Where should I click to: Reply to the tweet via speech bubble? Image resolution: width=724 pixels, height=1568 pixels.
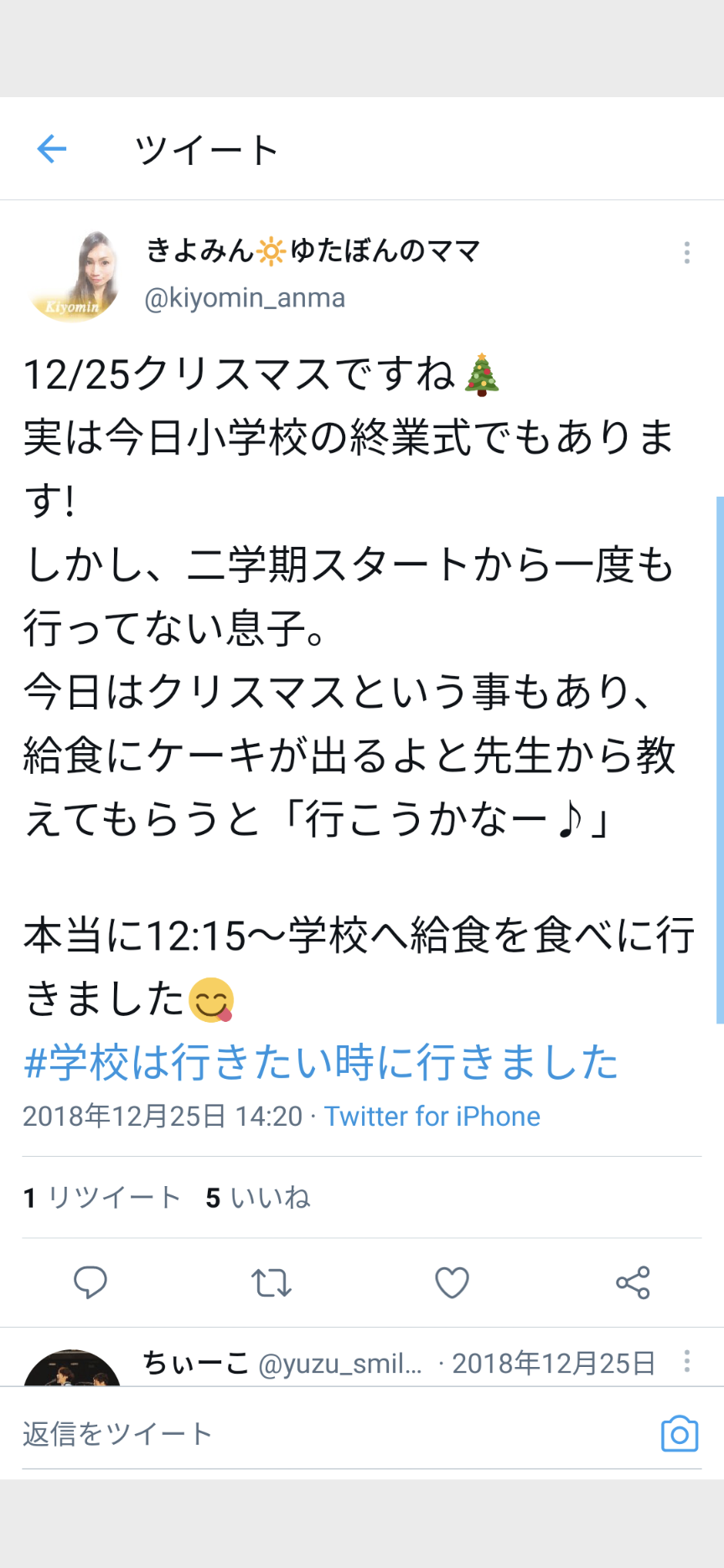click(90, 1282)
